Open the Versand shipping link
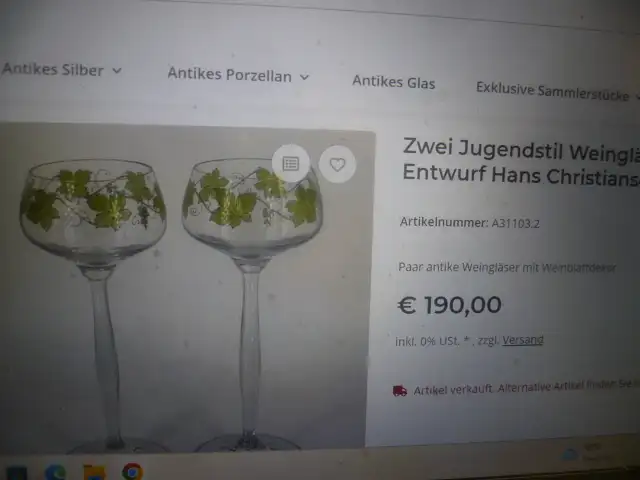 click(523, 340)
